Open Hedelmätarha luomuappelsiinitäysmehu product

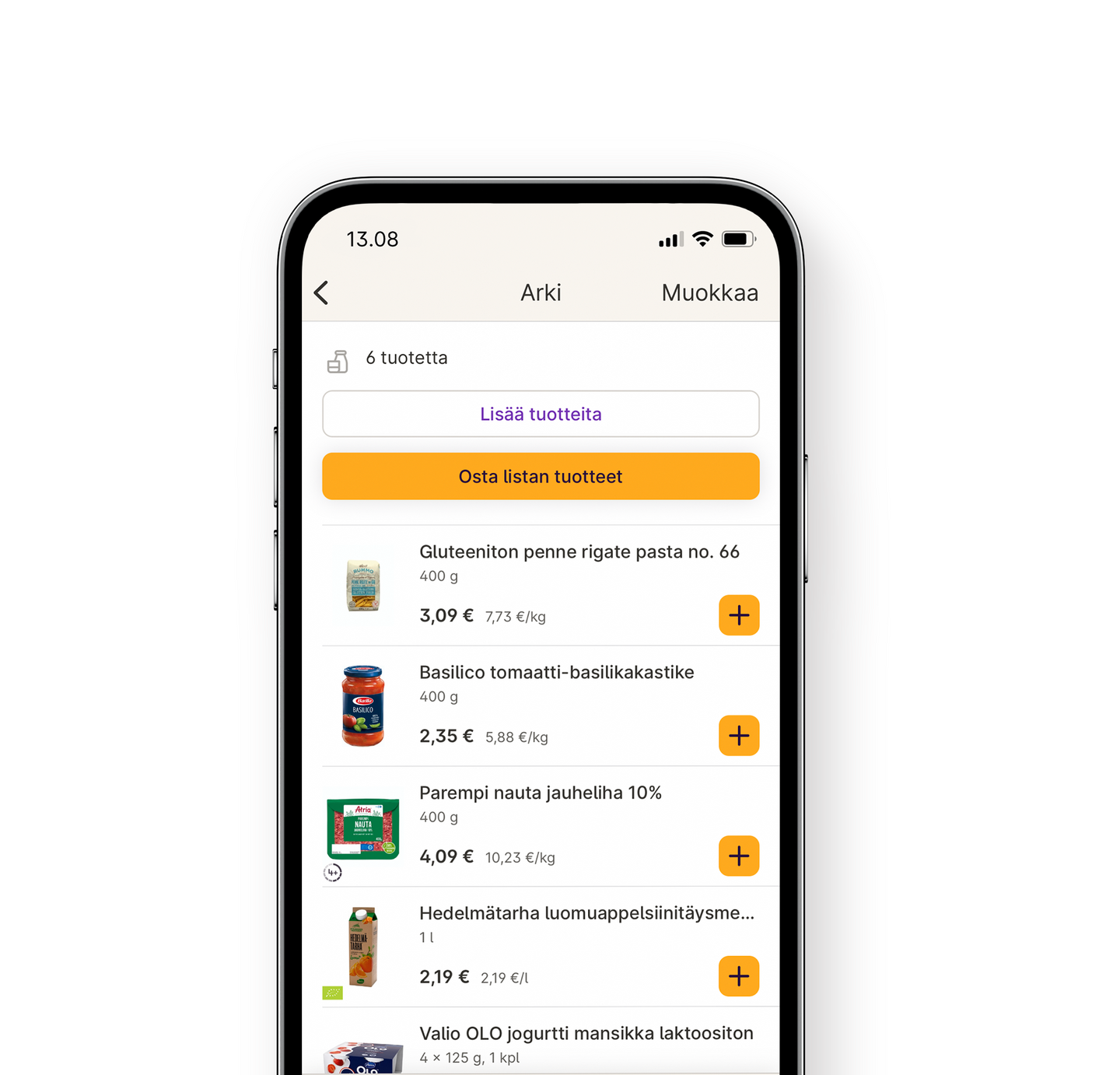point(586,913)
